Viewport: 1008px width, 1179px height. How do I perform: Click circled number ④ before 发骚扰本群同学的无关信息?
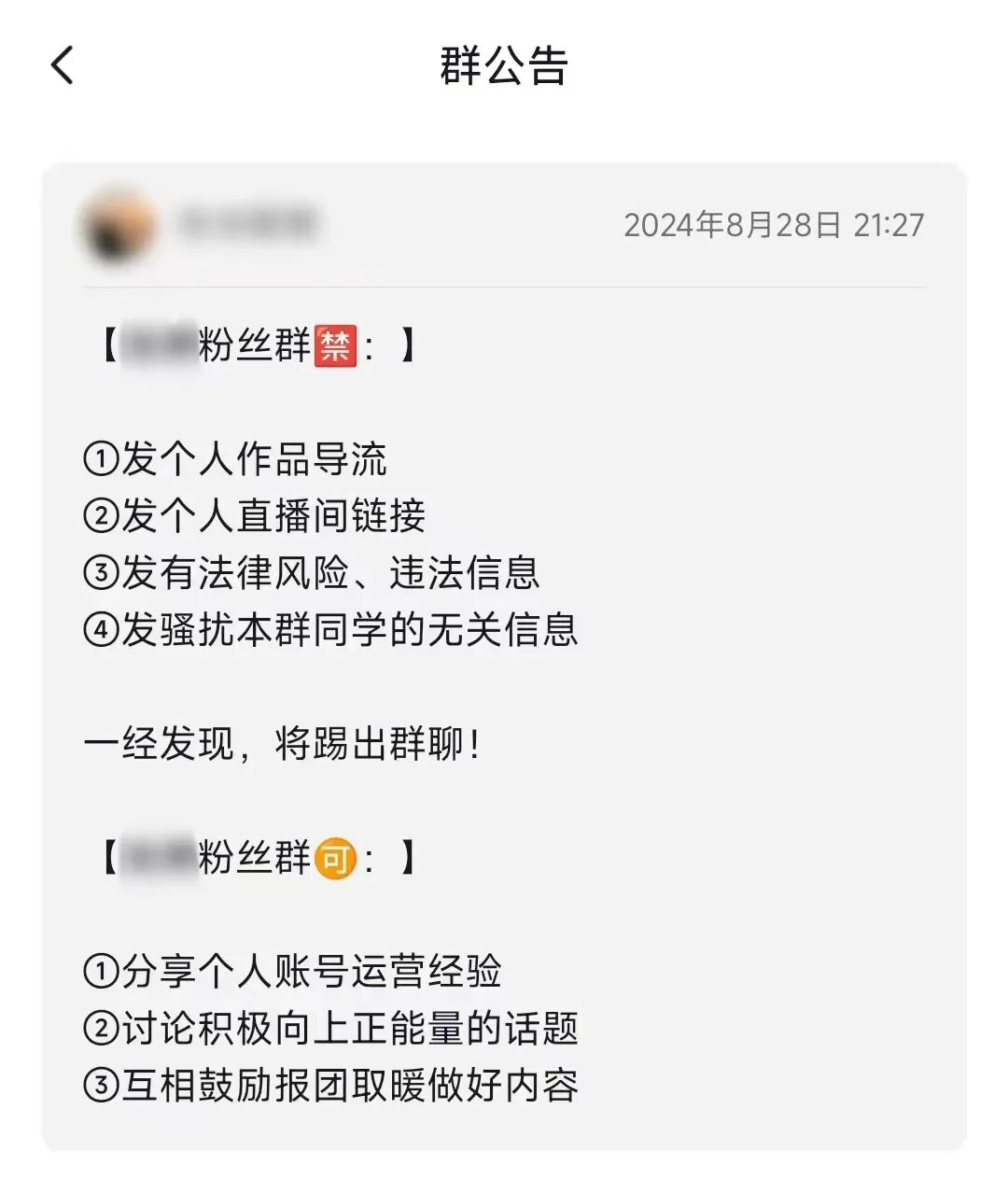point(101,630)
